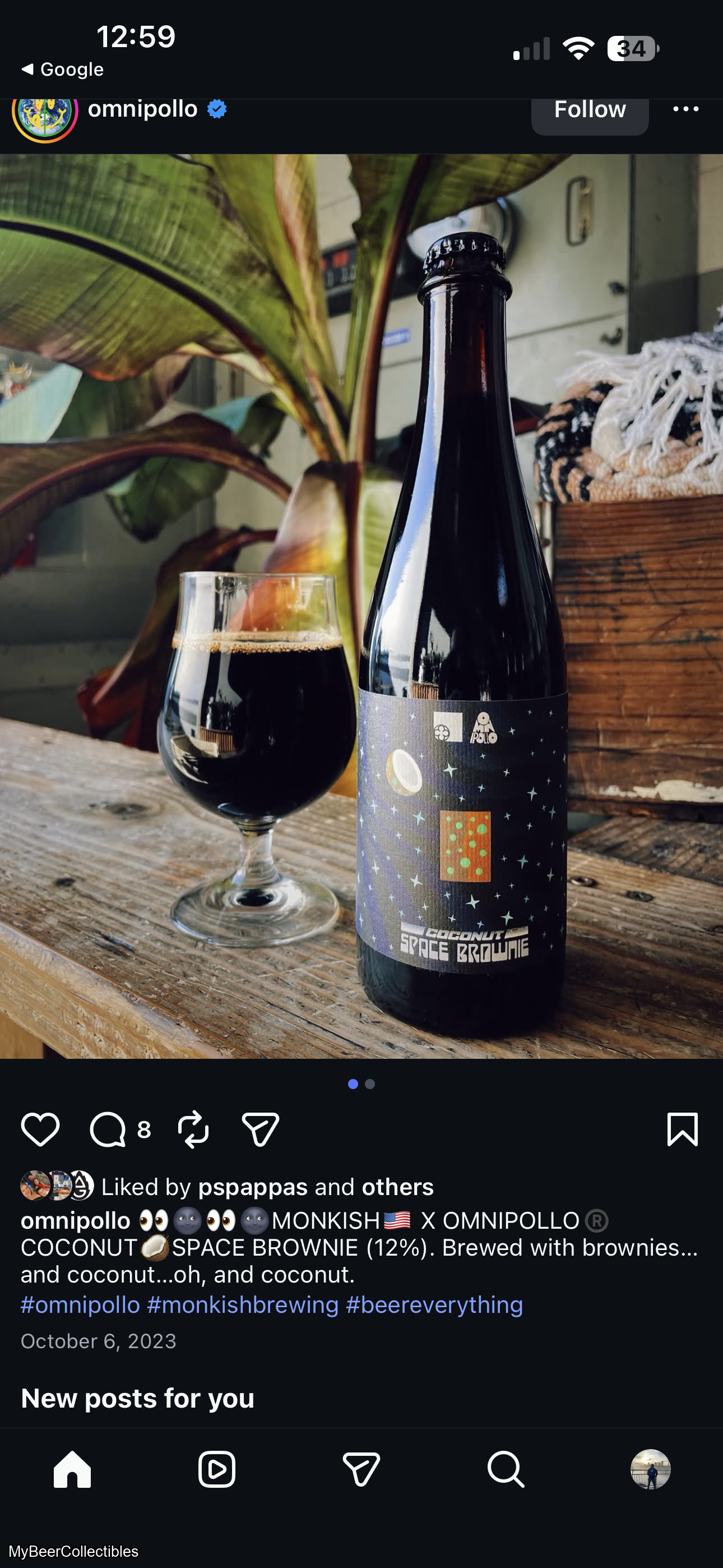Open the #beereverything hashtag

coord(434,1305)
